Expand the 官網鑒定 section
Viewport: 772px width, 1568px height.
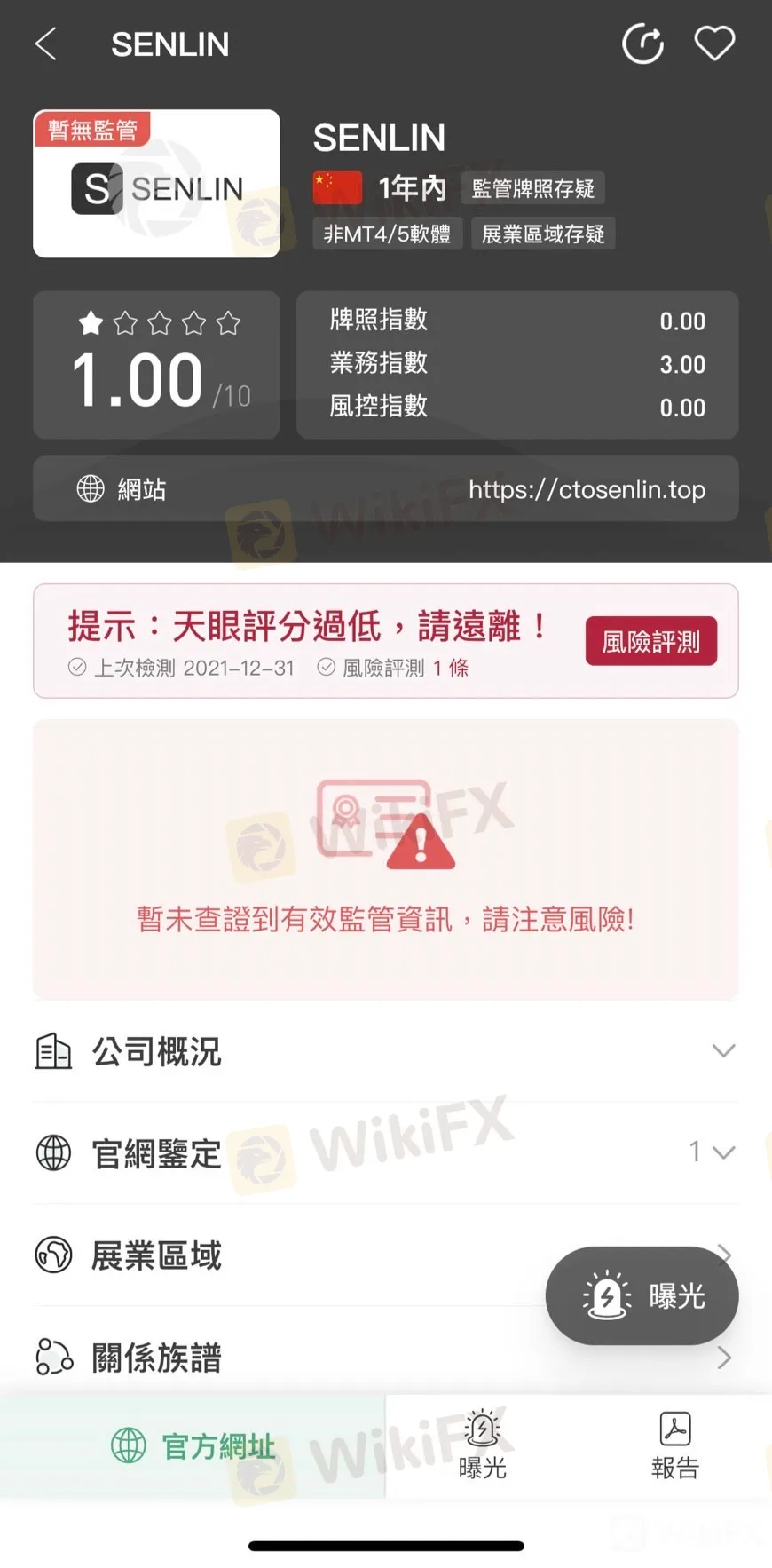tap(385, 1152)
